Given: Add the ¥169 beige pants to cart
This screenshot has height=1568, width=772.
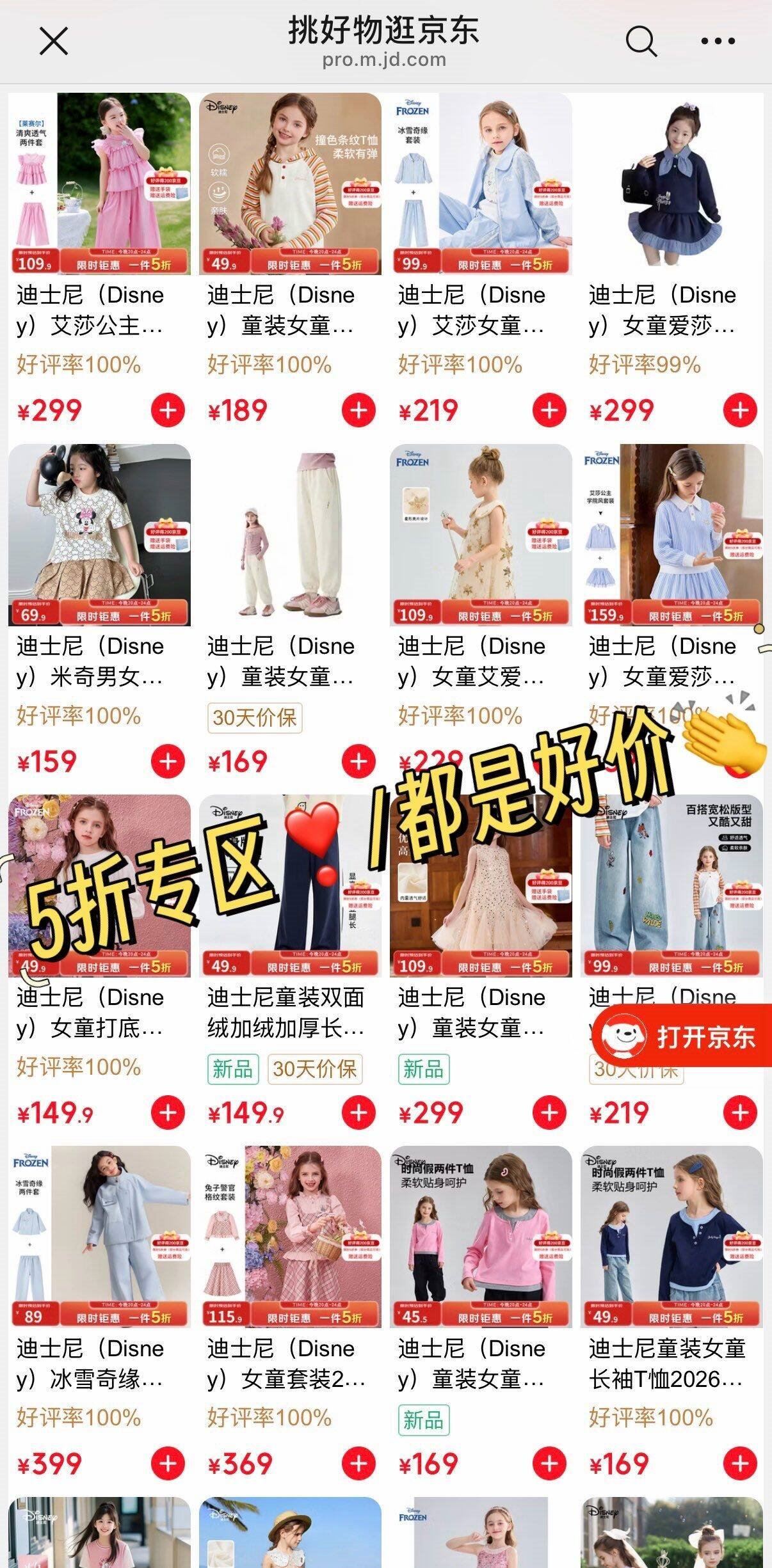Looking at the screenshot, I should [x=358, y=761].
